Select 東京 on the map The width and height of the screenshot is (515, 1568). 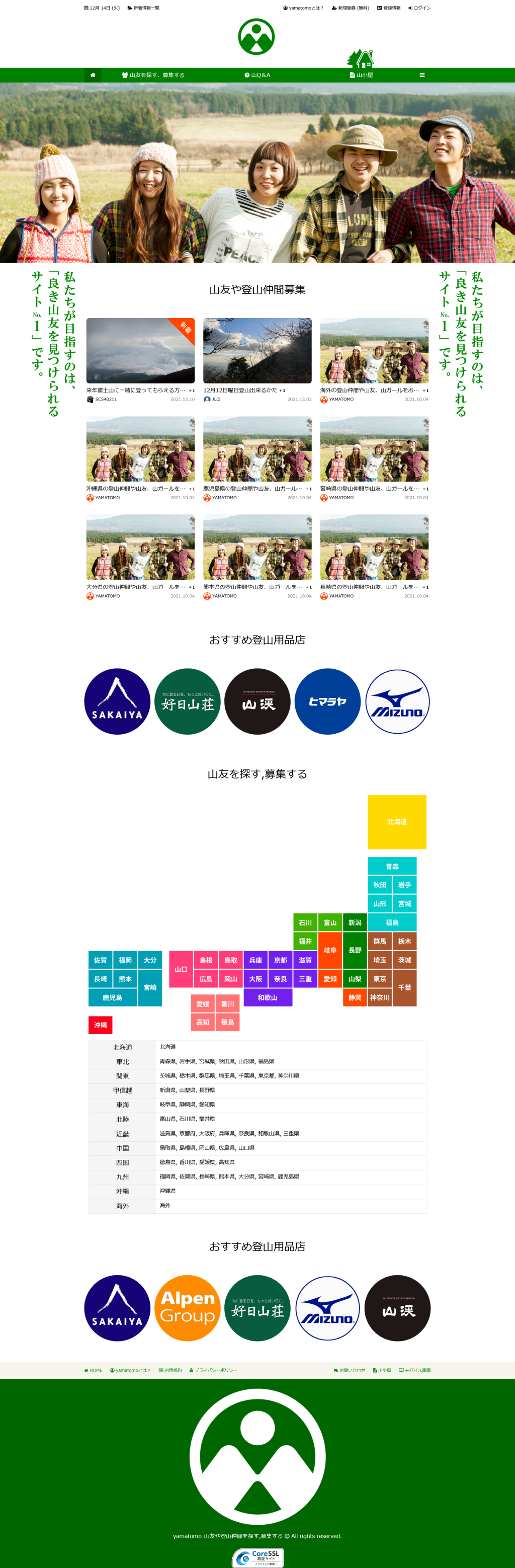(x=379, y=979)
